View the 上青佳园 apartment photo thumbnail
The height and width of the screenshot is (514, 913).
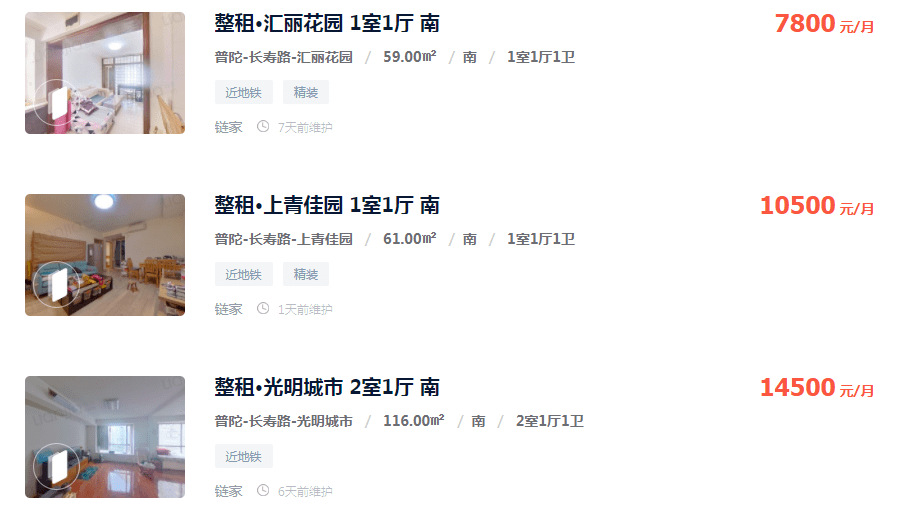pyautogui.click(x=105, y=255)
